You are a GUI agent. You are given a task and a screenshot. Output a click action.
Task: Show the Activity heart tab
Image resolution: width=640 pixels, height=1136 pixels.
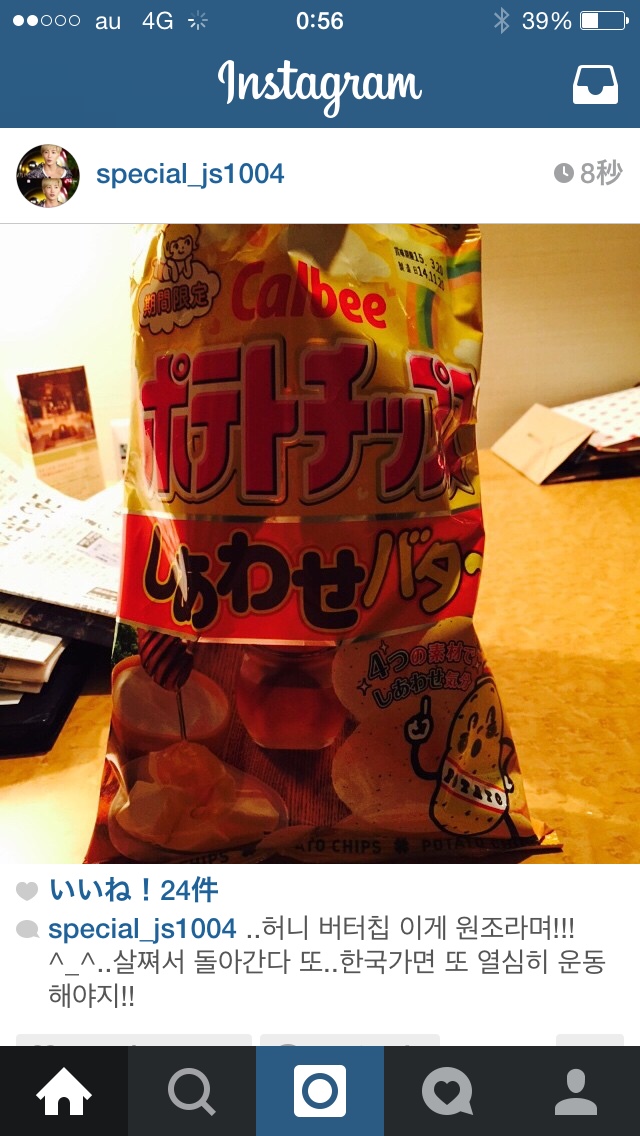click(448, 1091)
